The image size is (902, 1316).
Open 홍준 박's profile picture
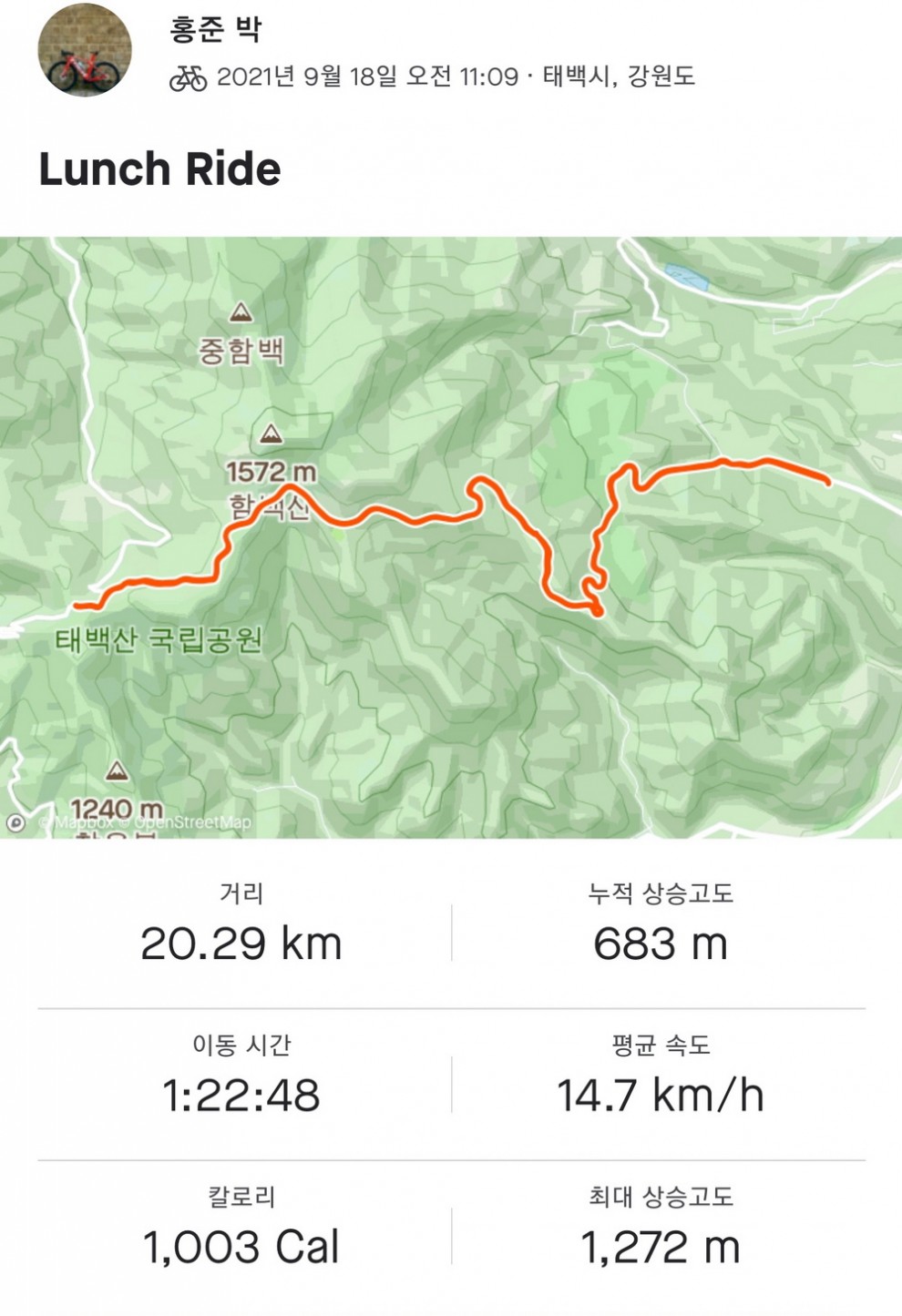click(x=84, y=50)
